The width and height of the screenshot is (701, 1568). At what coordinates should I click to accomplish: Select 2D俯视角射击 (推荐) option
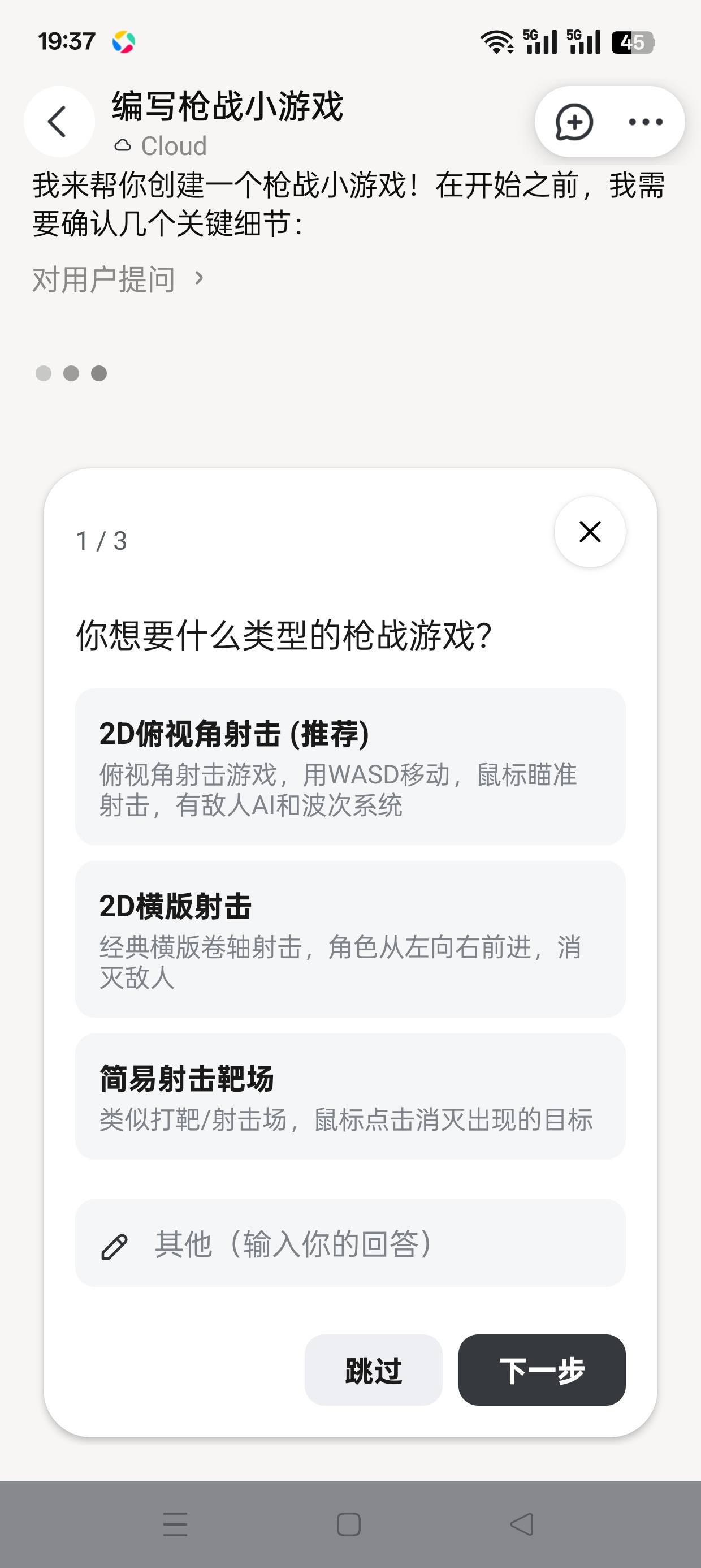click(350, 767)
